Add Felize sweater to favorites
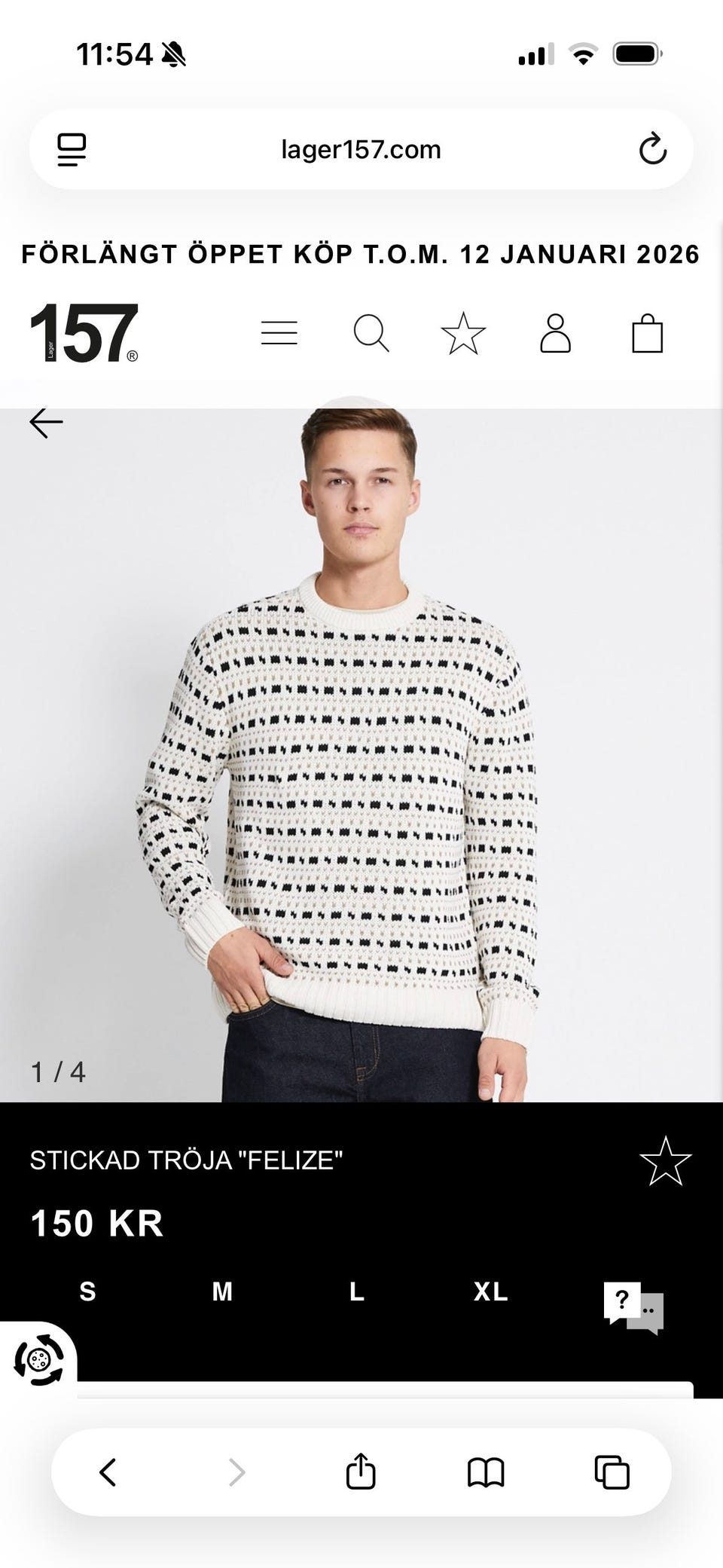This screenshot has width=723, height=1568. [x=665, y=1161]
